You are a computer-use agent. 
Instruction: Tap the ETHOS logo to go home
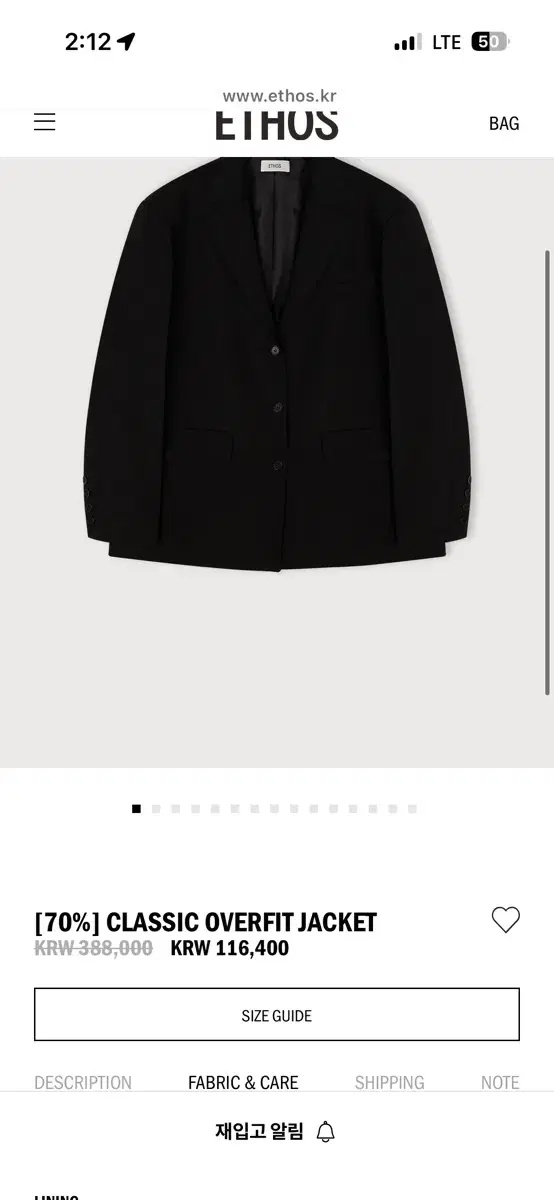tap(277, 125)
